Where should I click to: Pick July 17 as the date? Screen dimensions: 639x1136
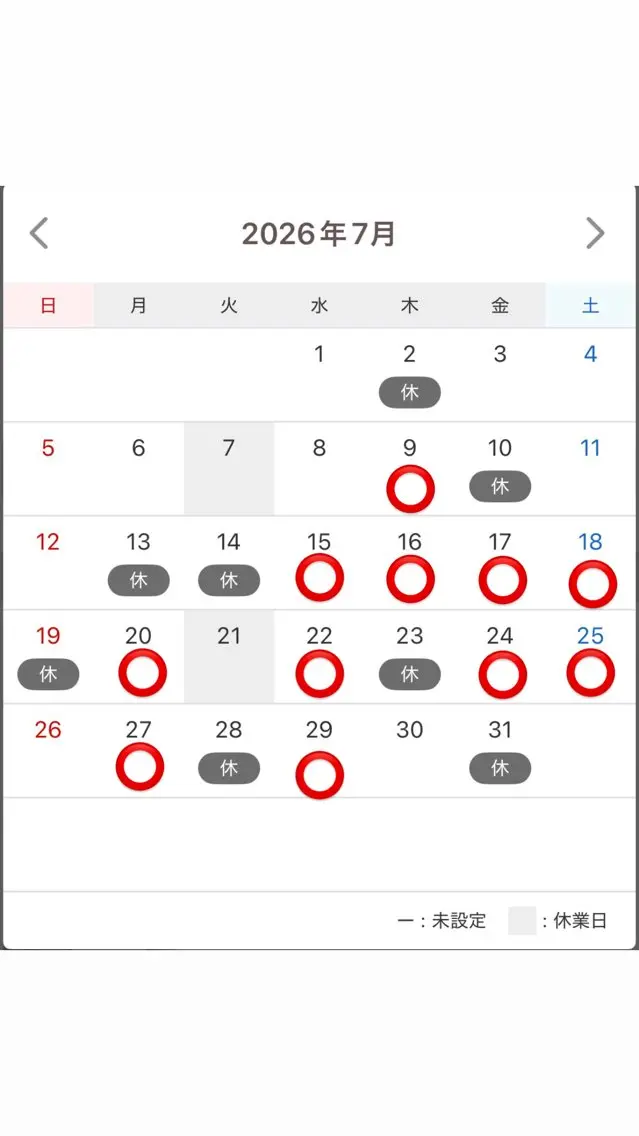coord(500,563)
